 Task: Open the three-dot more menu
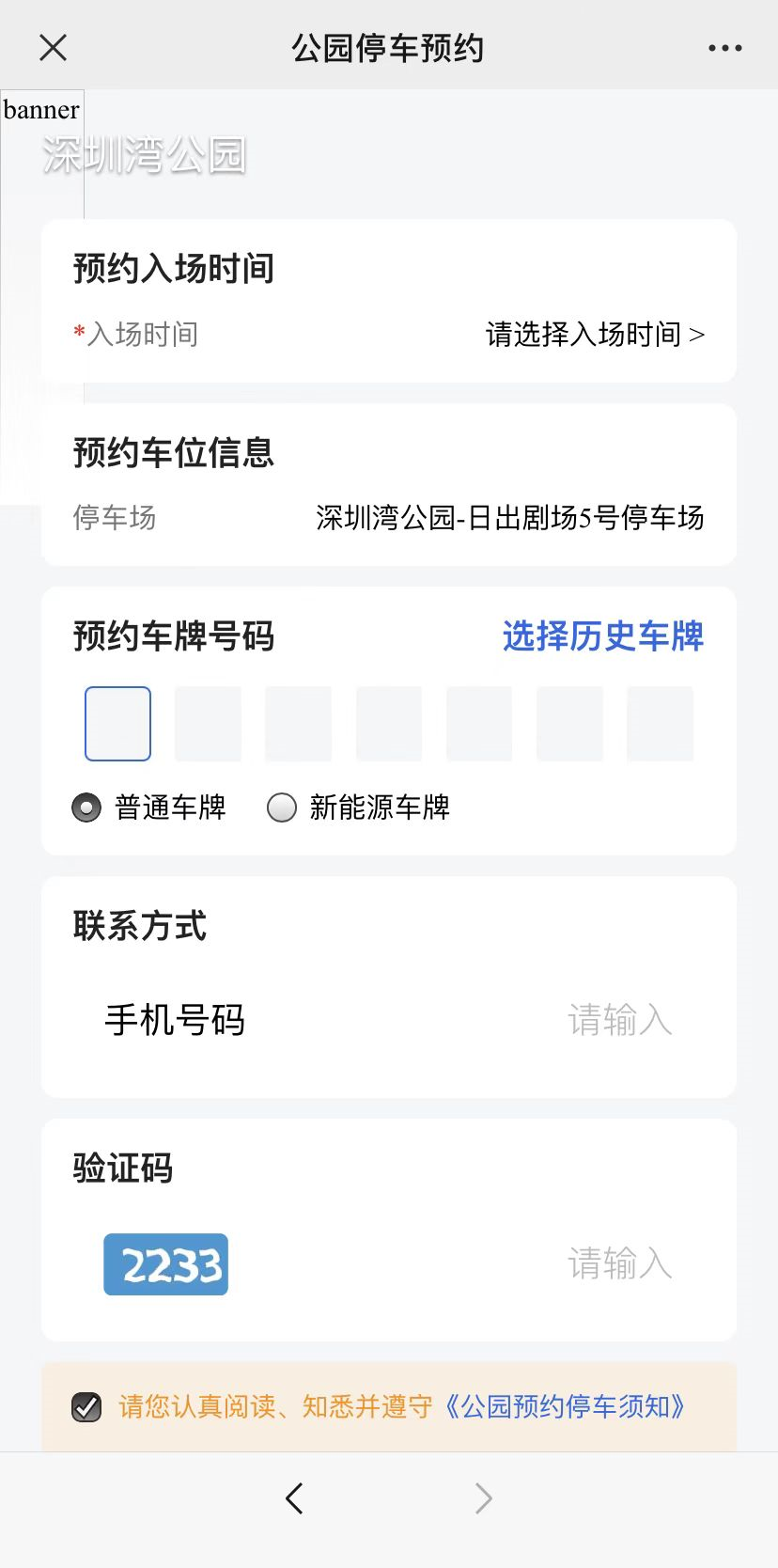(x=724, y=48)
